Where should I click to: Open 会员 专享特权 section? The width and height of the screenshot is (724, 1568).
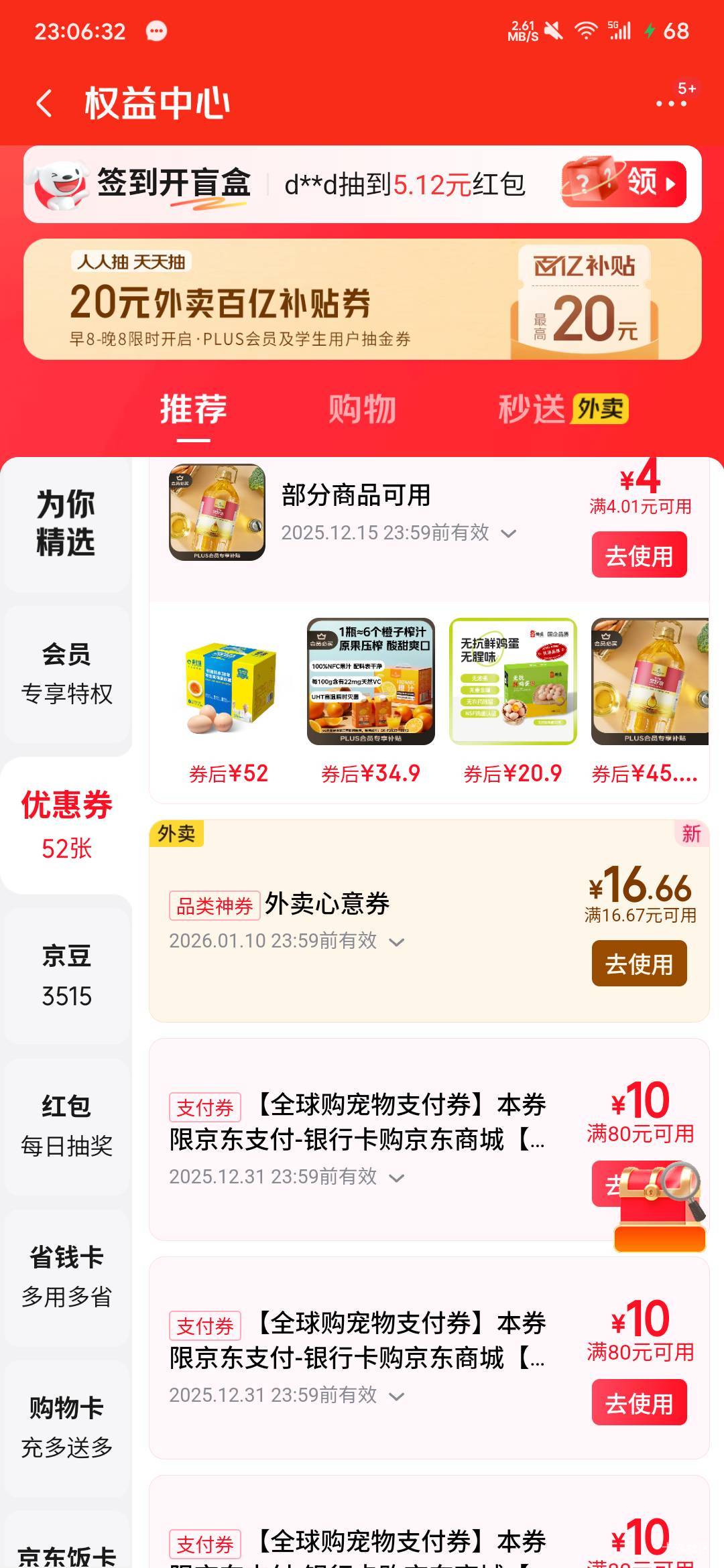click(x=66, y=673)
